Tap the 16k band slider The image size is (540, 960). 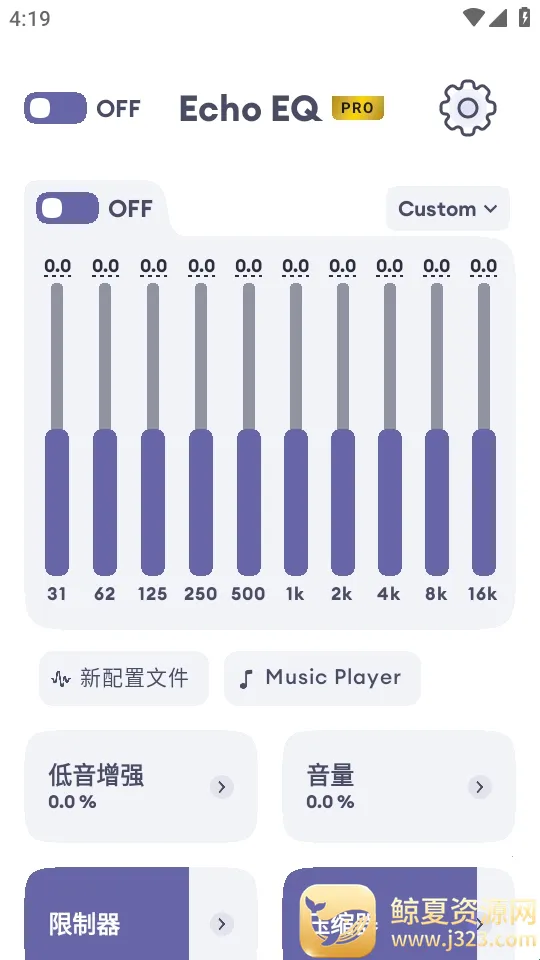pos(484,429)
